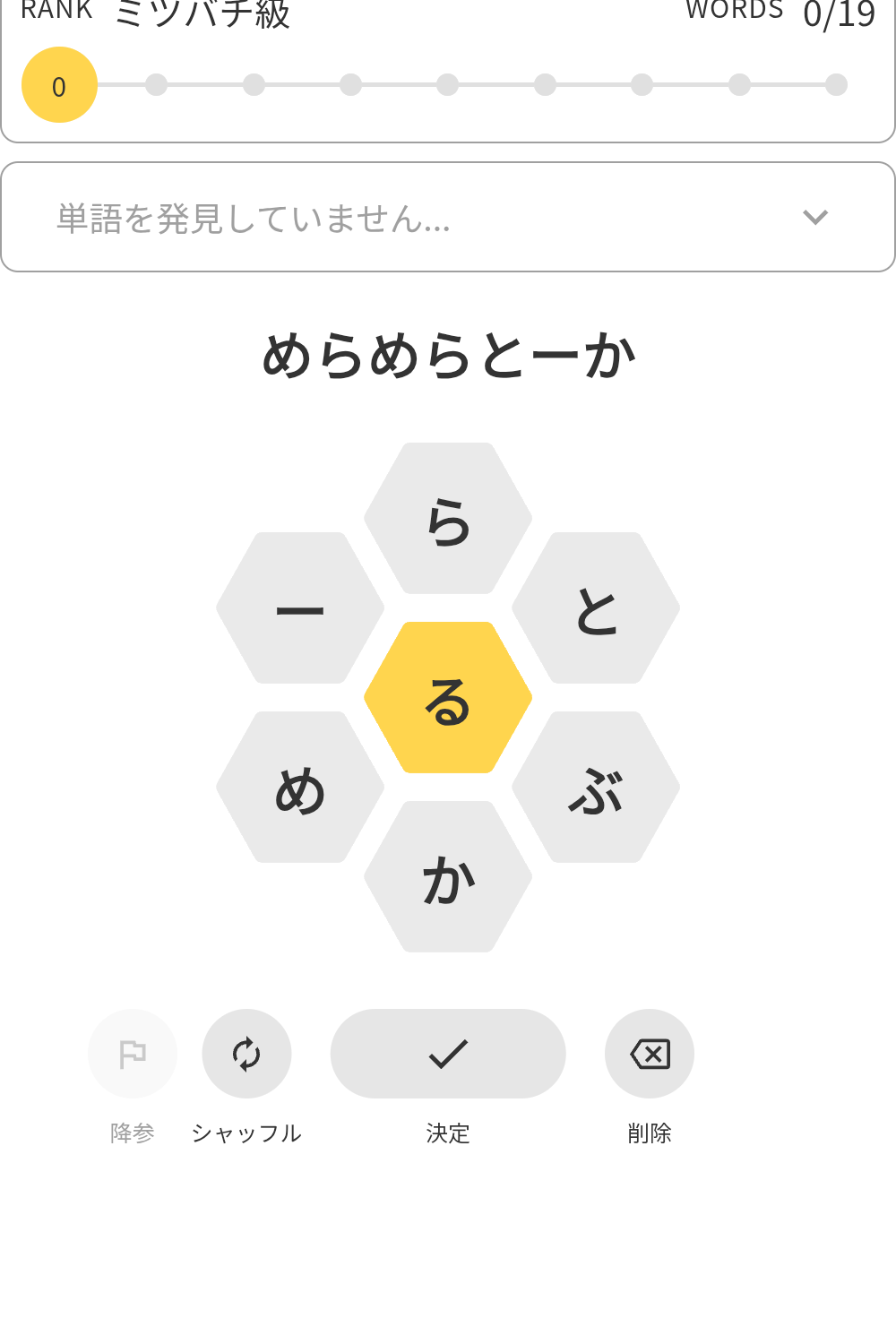
Task: Submit the word with 決定
Action: click(x=448, y=1054)
